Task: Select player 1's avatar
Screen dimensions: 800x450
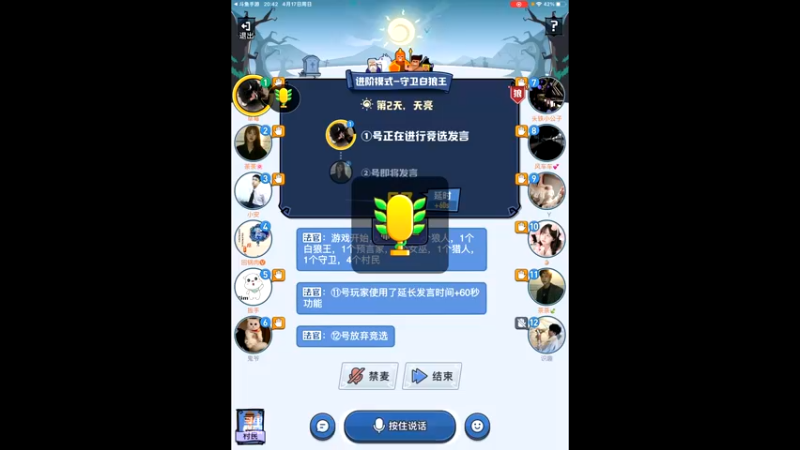Action: [251, 95]
